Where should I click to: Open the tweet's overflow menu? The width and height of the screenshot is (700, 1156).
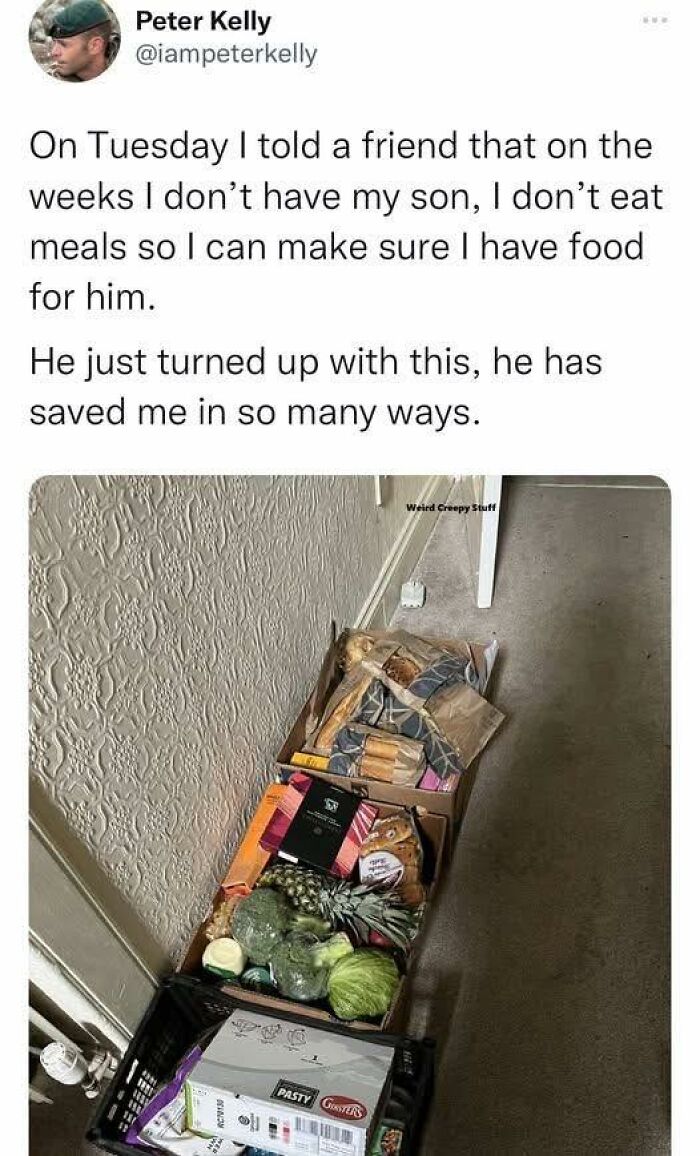click(x=655, y=19)
